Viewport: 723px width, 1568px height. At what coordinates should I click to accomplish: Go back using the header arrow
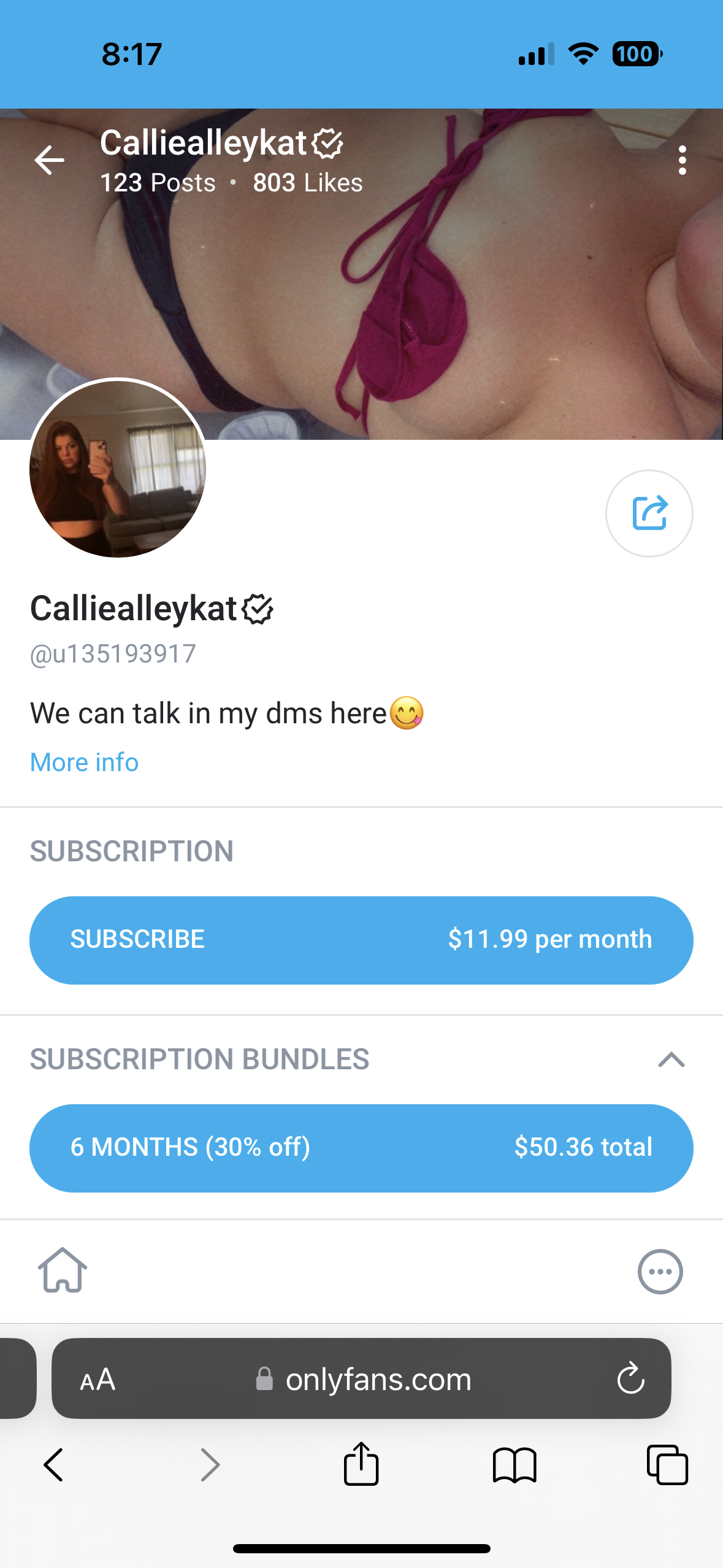click(50, 161)
